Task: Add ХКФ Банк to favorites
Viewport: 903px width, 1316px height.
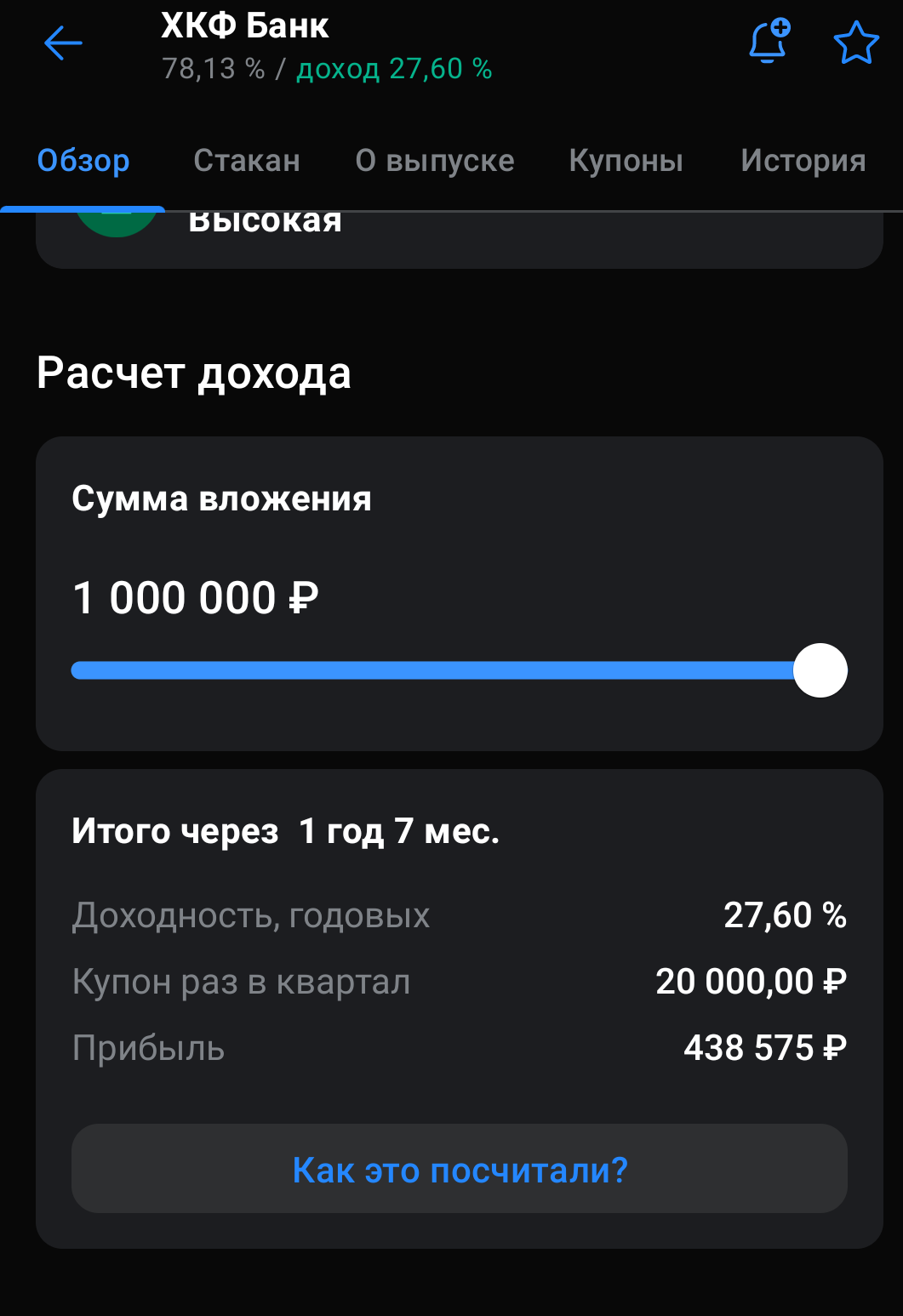Action: (855, 43)
